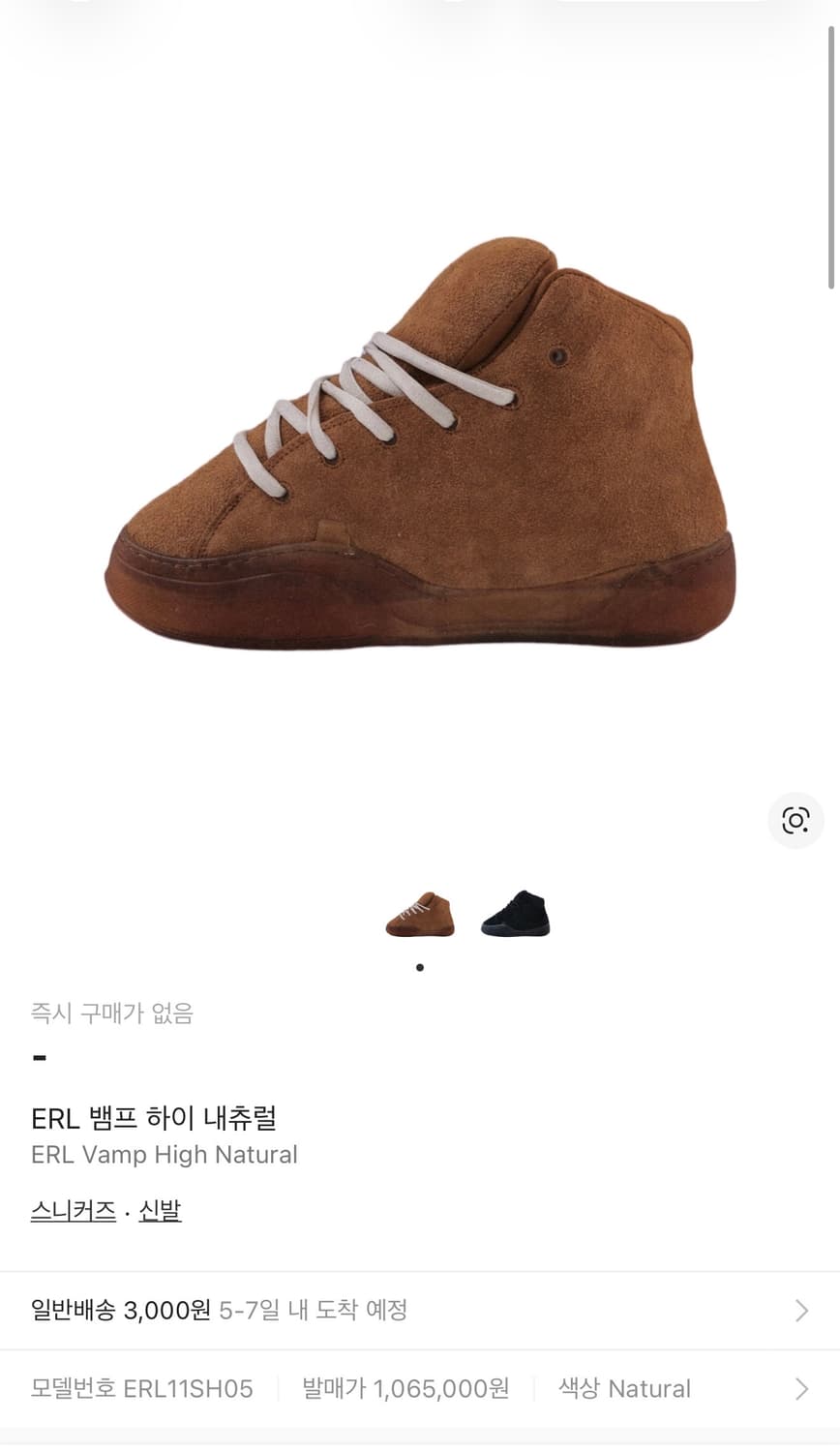Select the Natural brown colorway thumbnail
The image size is (840, 1452).
(x=420, y=911)
